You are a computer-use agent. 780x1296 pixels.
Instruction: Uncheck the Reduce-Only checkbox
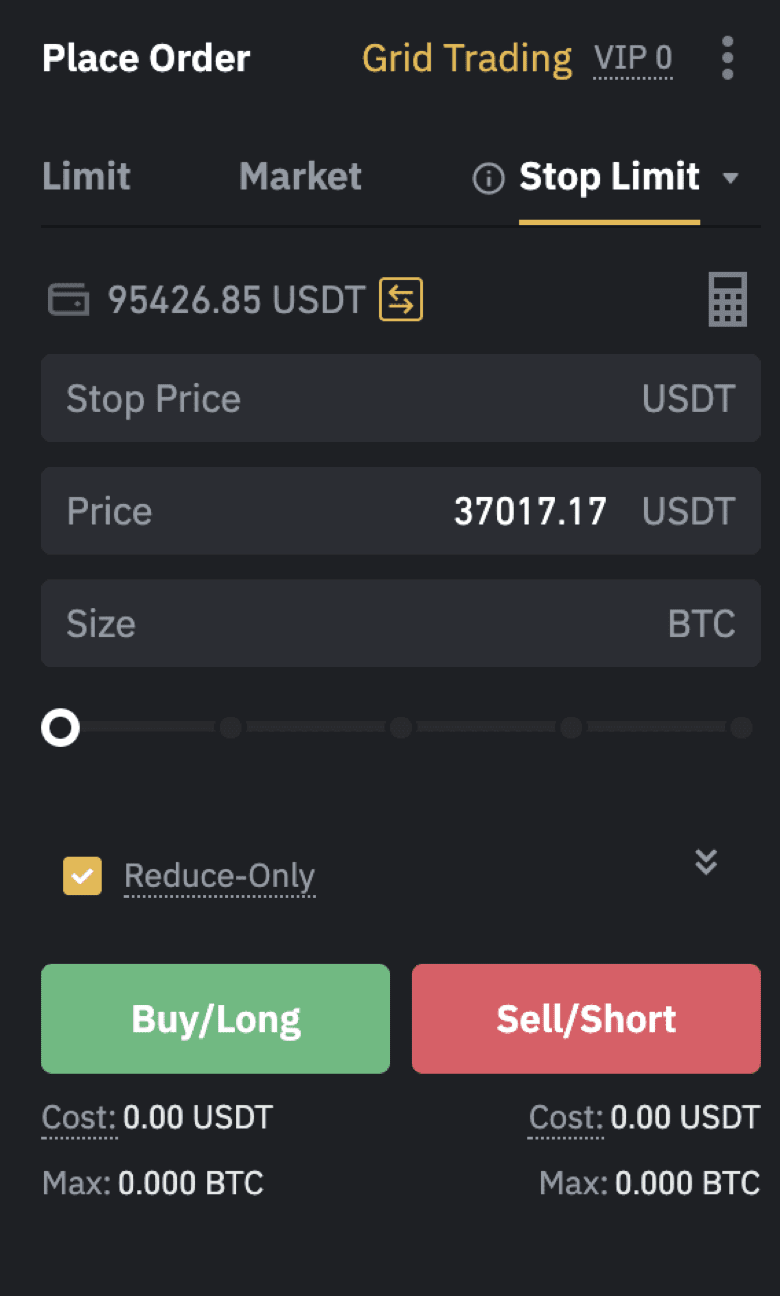(82, 876)
